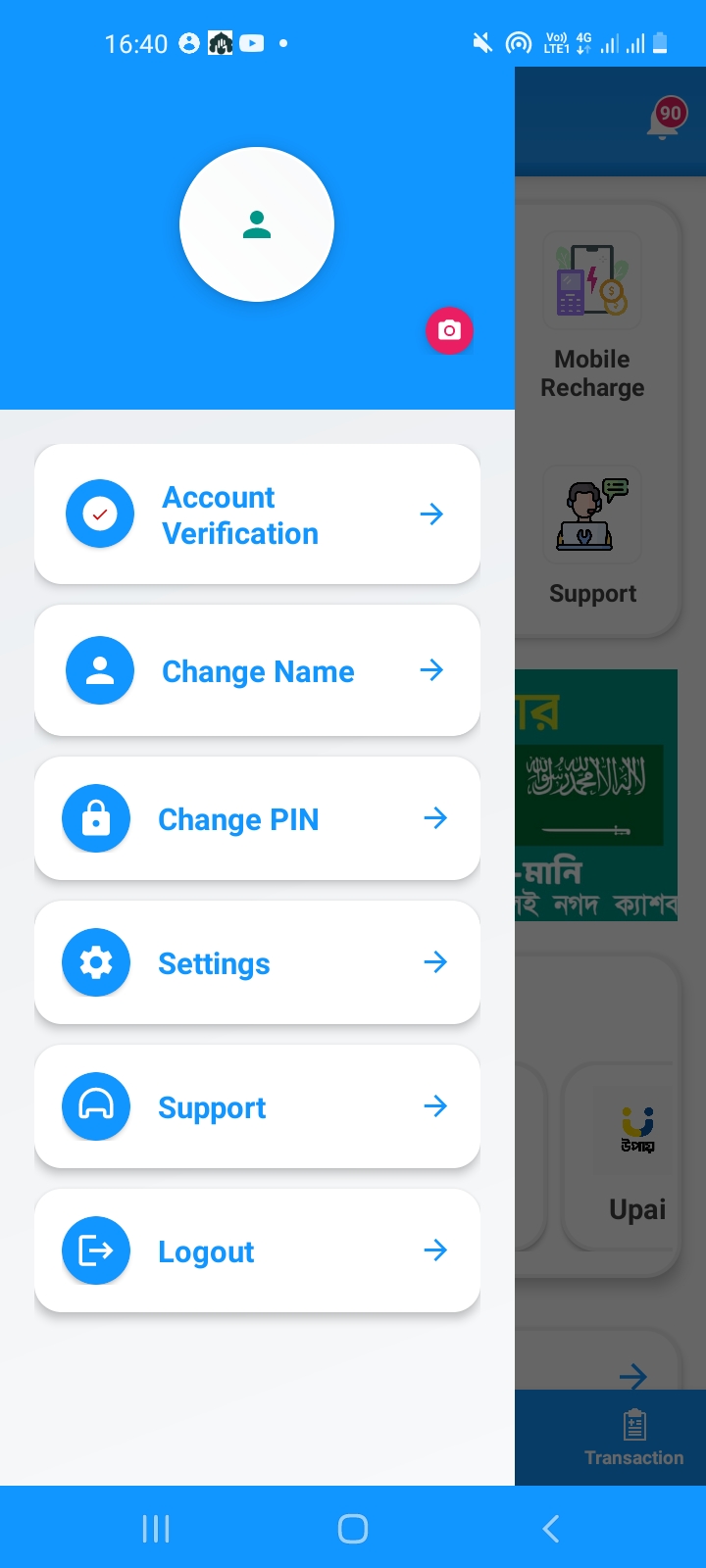
Task: Open the Change Name option
Action: [257, 670]
